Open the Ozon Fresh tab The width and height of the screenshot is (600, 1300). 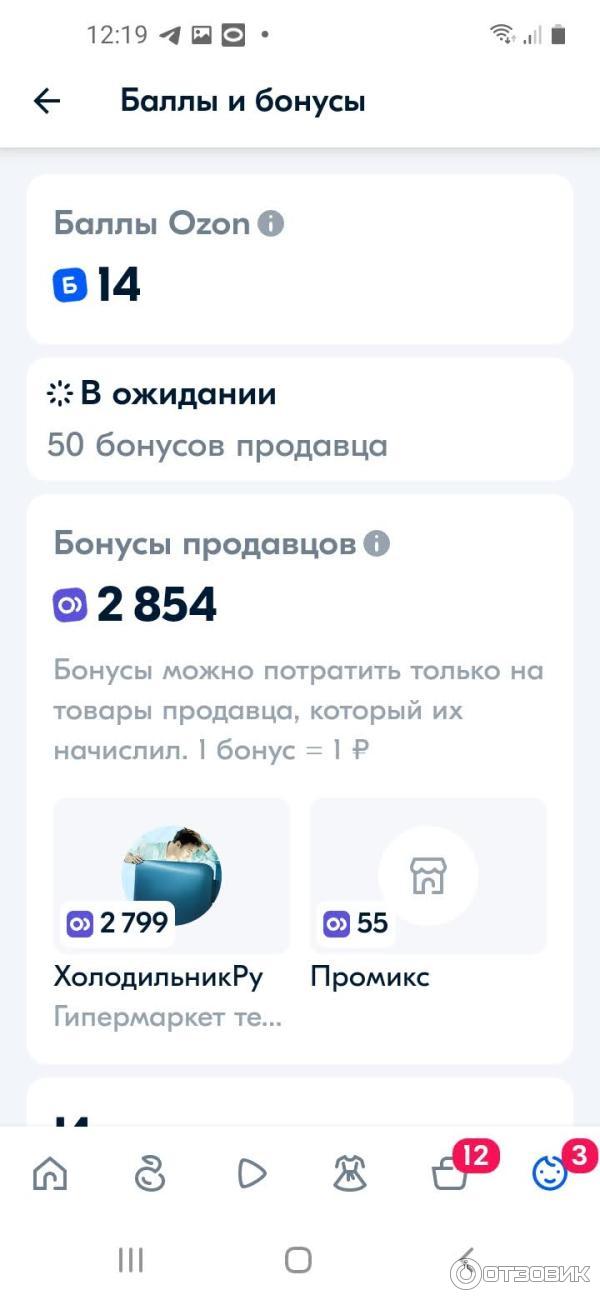pos(150,1174)
